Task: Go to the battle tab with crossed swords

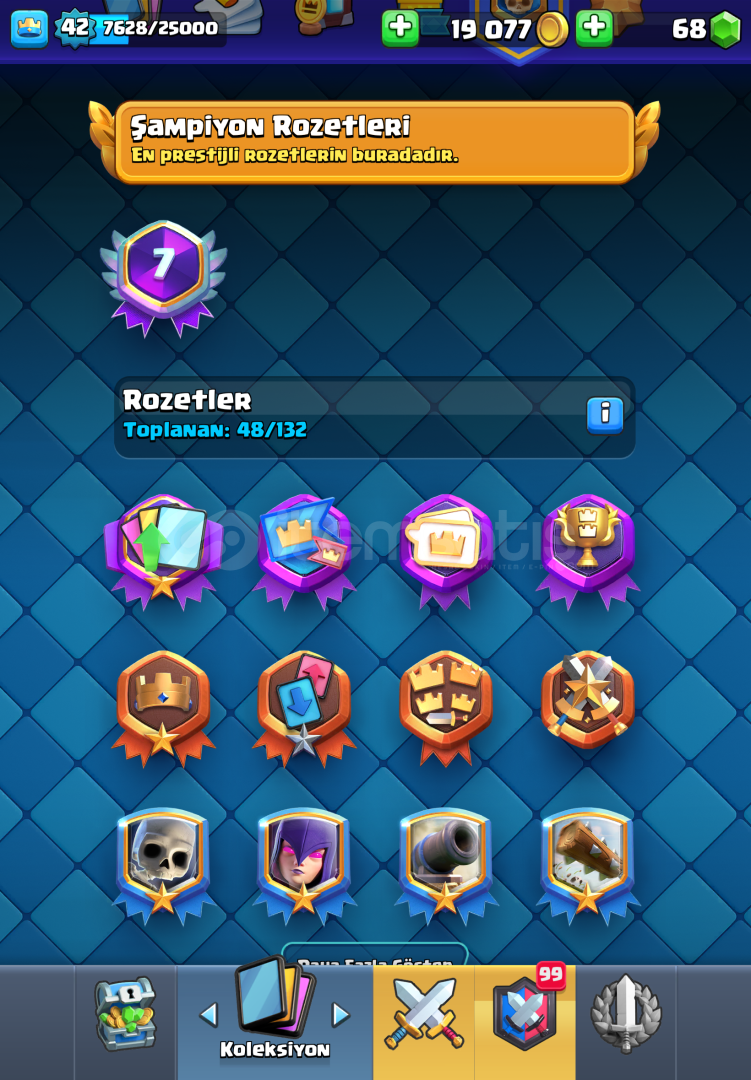Action: point(424,1015)
